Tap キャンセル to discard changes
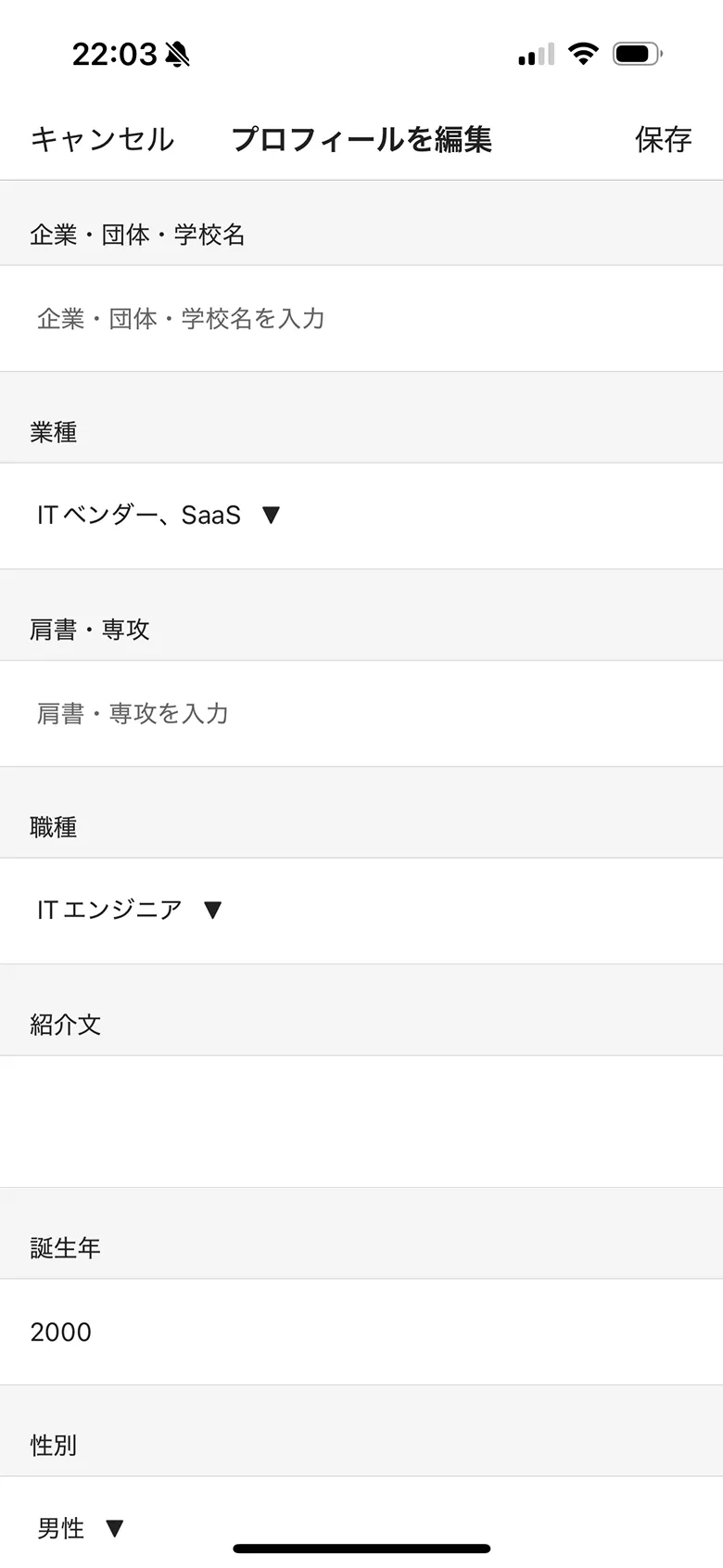 (102, 139)
